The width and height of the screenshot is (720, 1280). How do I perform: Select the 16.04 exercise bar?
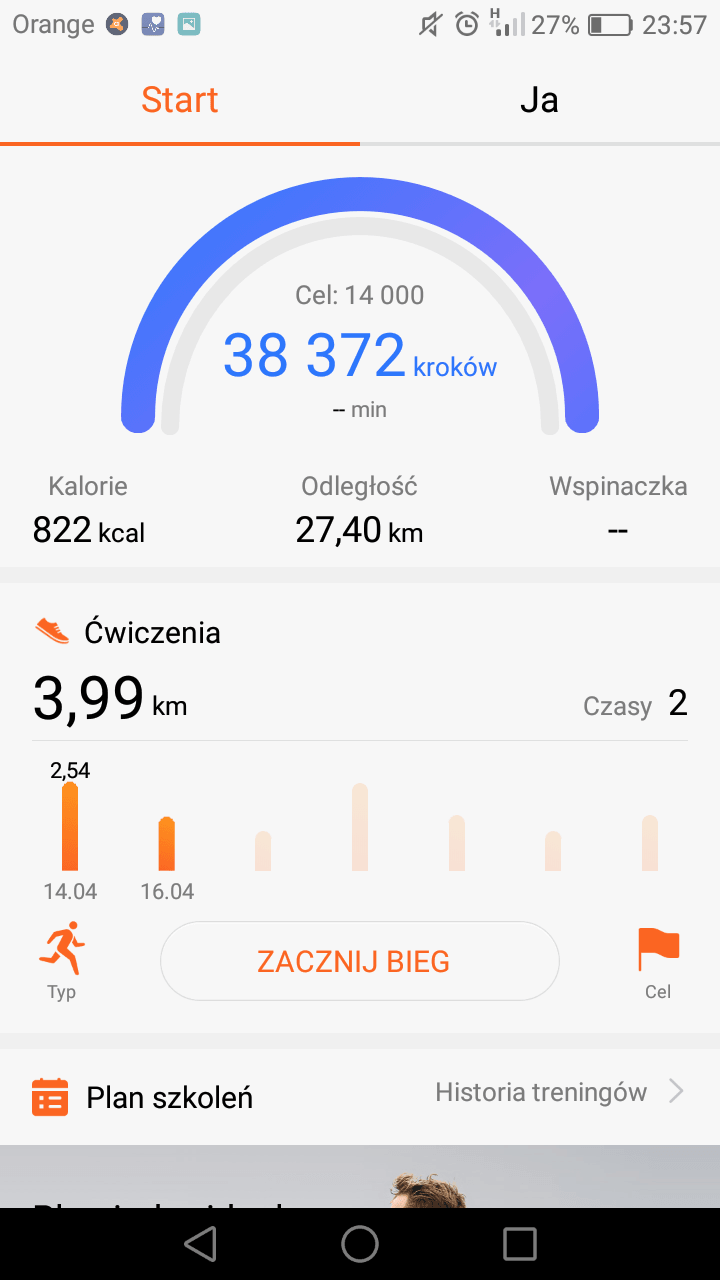167,844
